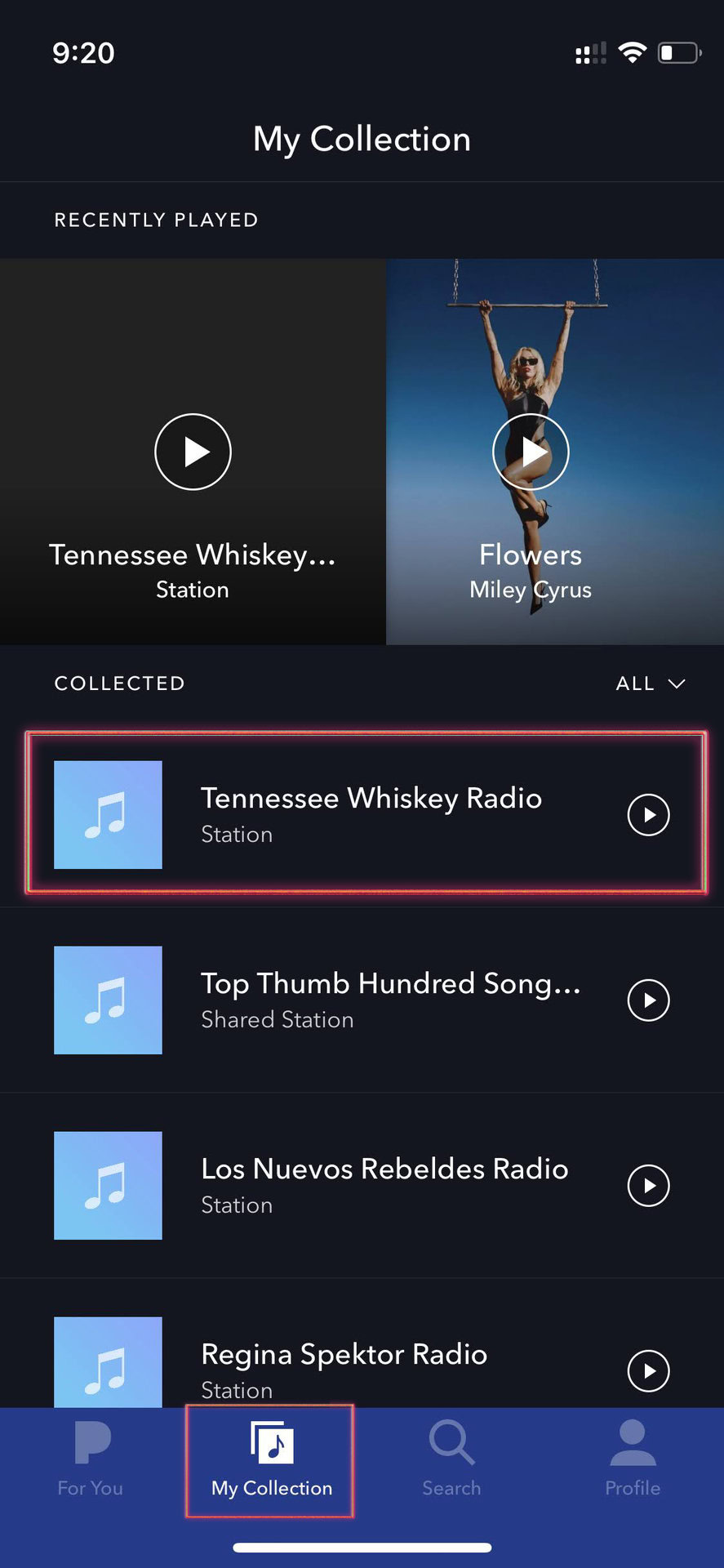
Task: Play the Tennessee Whiskey recently played station
Action: [x=193, y=452]
